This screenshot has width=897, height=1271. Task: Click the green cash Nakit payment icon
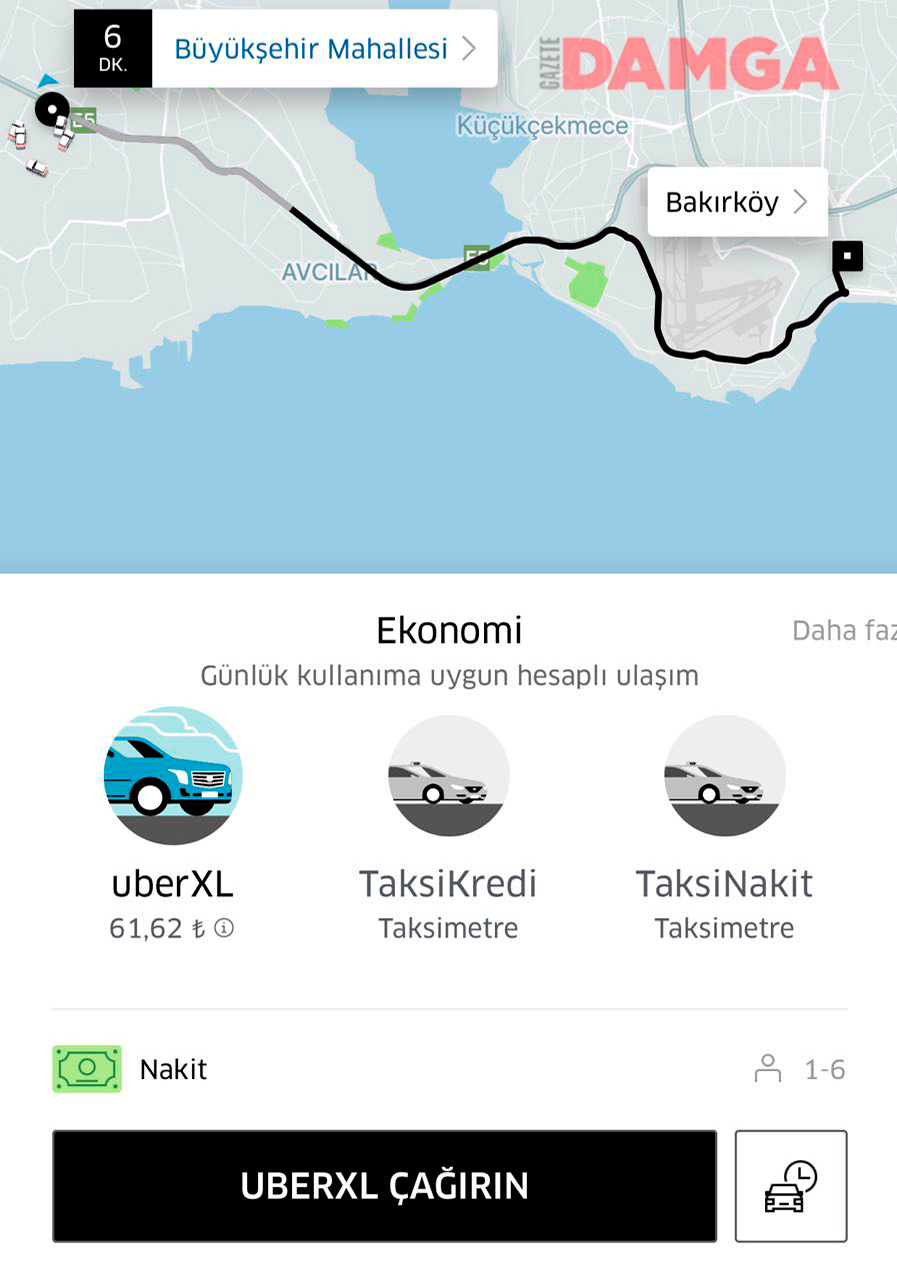coord(86,1069)
